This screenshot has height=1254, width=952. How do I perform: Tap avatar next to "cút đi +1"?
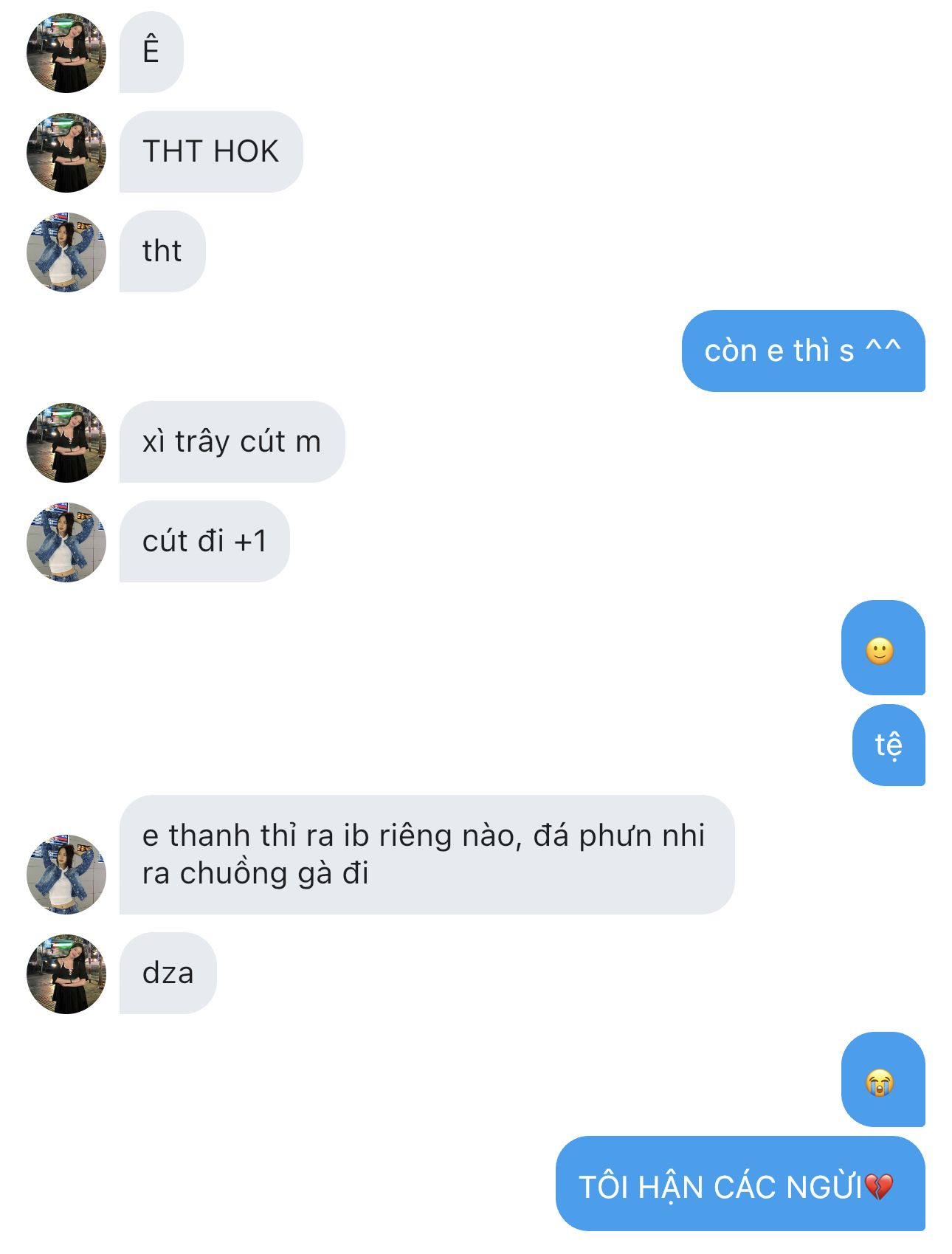point(66,542)
